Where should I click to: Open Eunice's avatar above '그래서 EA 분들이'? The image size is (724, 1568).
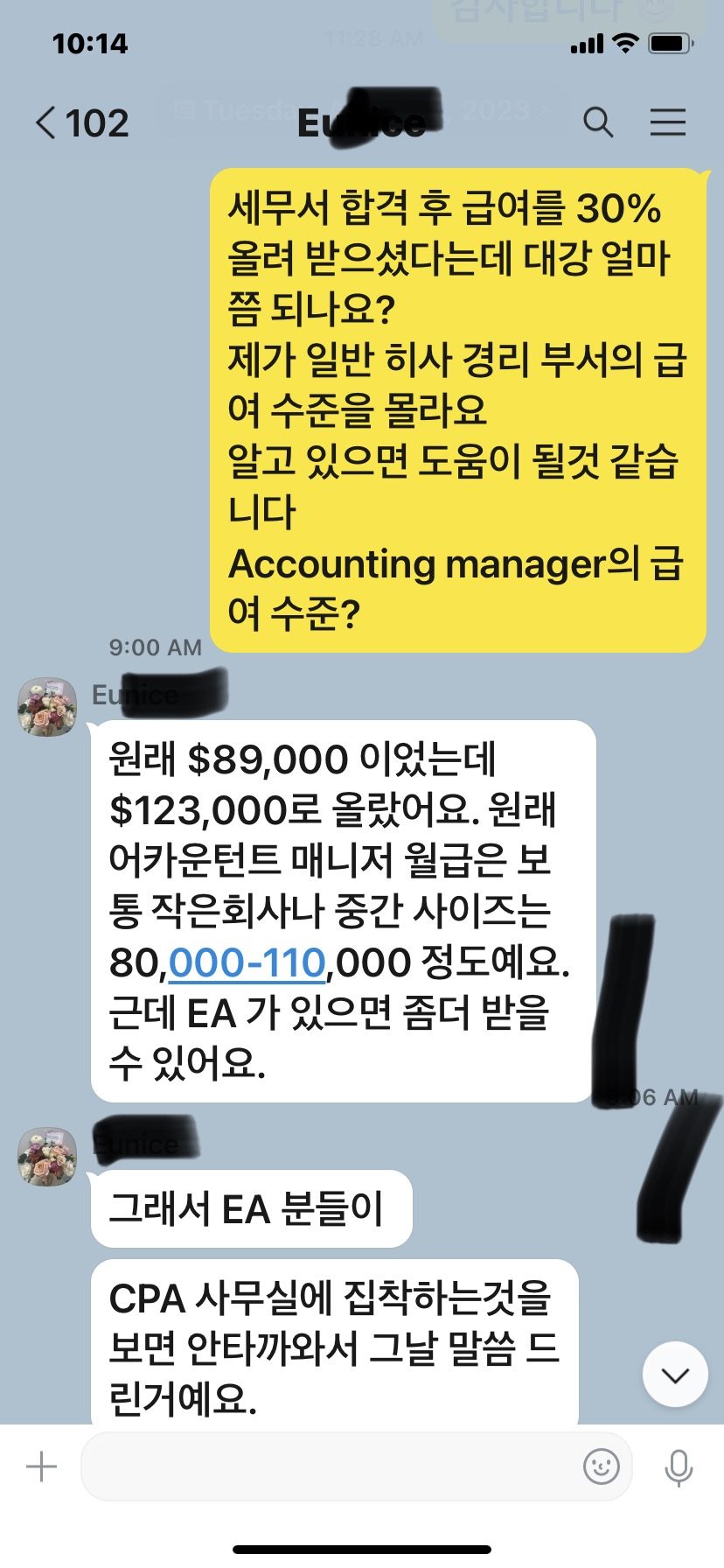(x=47, y=1156)
